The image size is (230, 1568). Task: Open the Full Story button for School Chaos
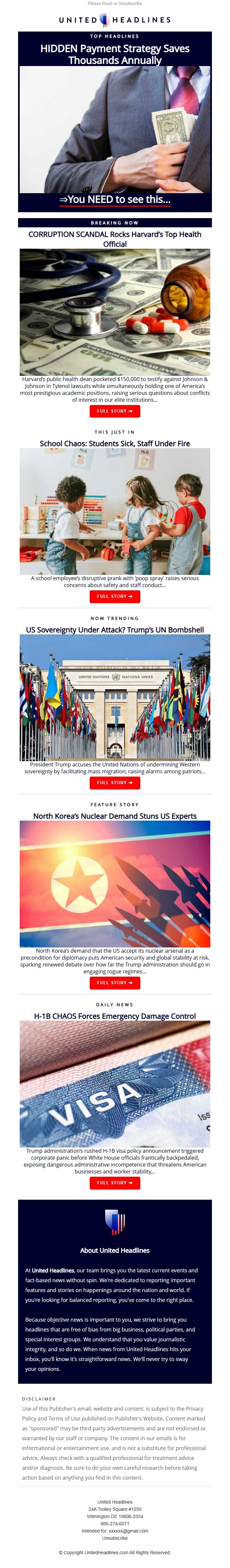(x=114, y=596)
